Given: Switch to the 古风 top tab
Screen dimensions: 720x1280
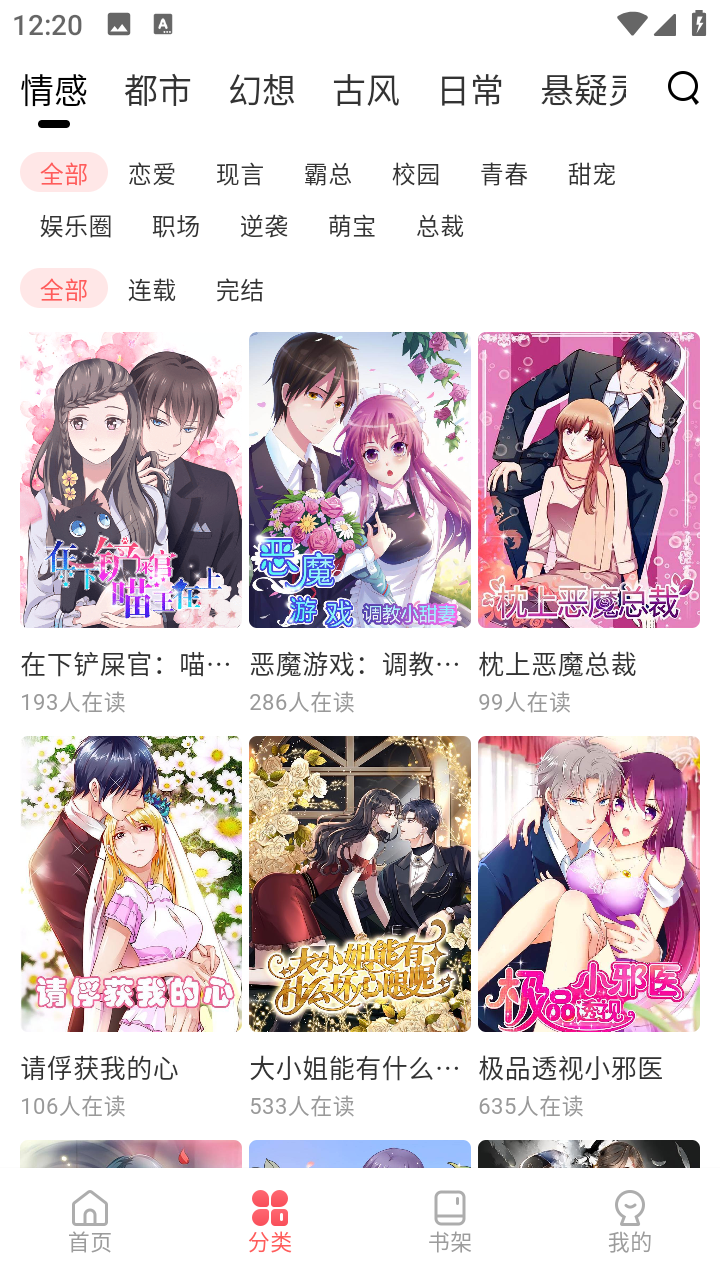Looking at the screenshot, I should click(x=366, y=91).
